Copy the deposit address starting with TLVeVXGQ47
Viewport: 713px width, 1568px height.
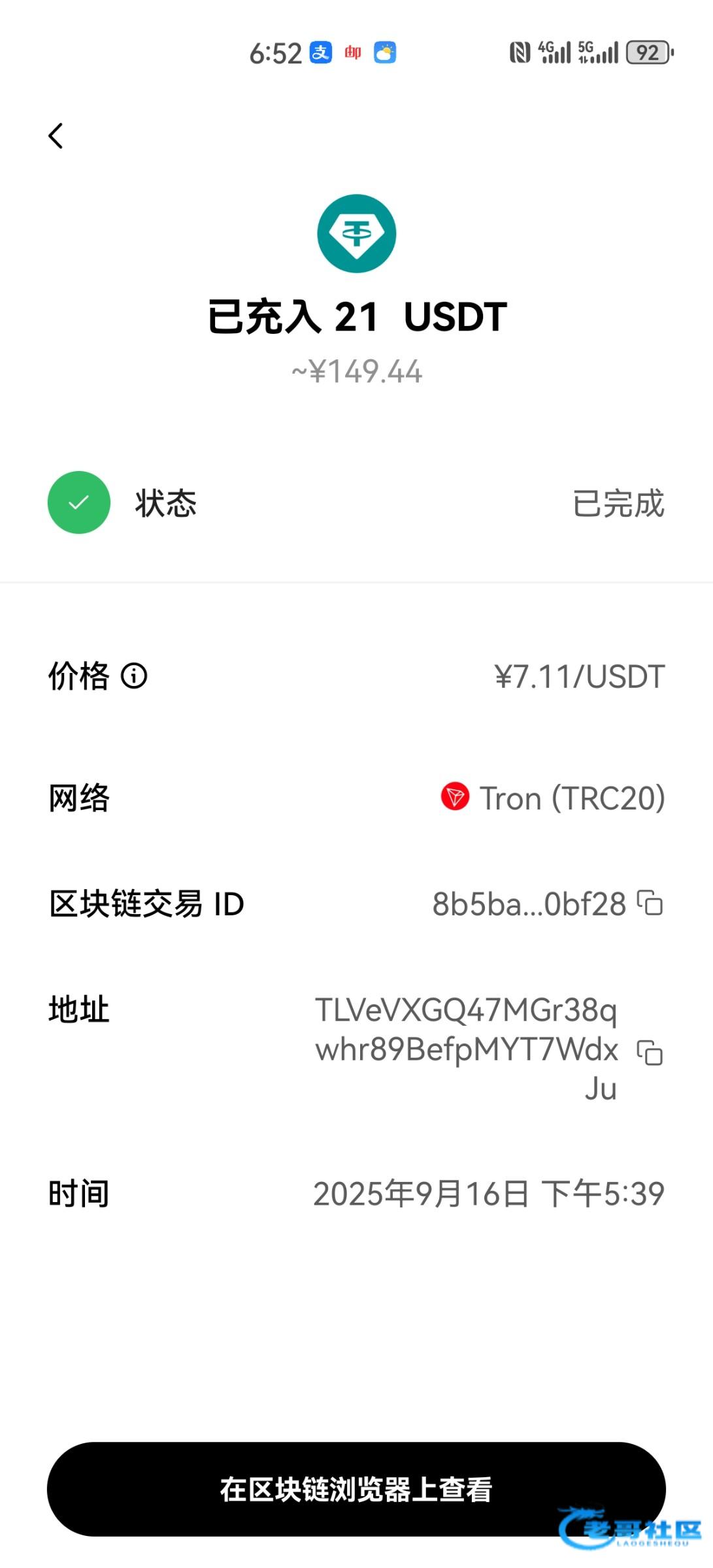650,1052
